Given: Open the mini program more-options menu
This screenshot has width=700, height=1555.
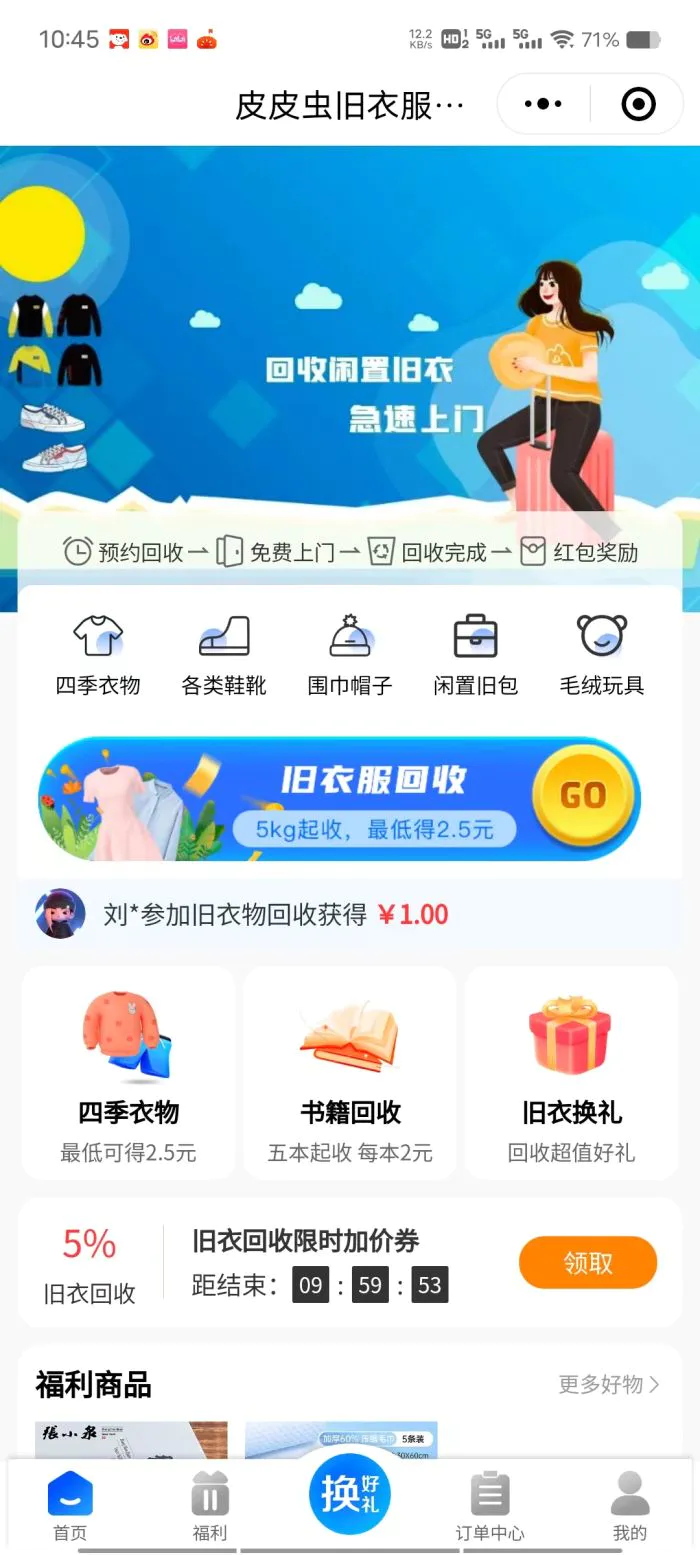Looking at the screenshot, I should coord(543,104).
